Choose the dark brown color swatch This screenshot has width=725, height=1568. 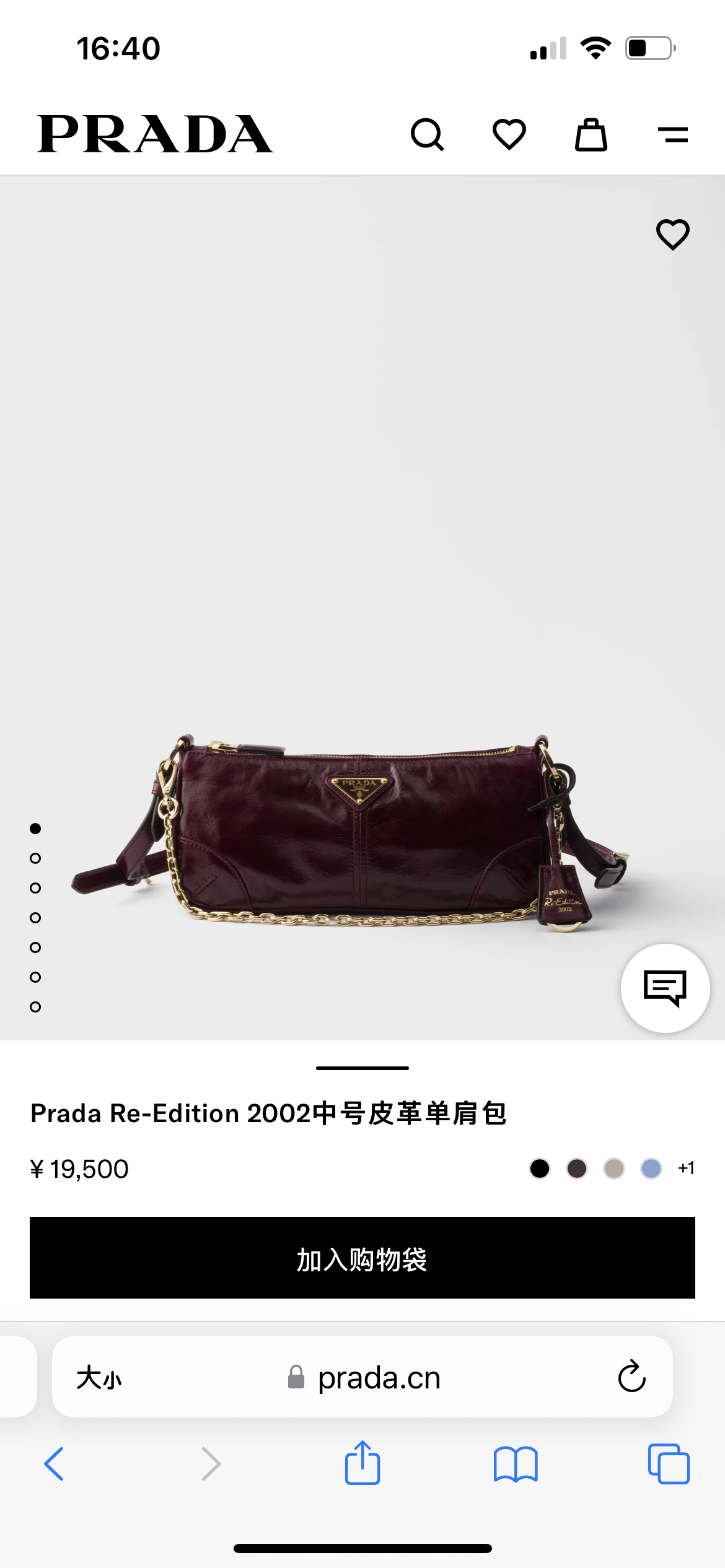577,1169
